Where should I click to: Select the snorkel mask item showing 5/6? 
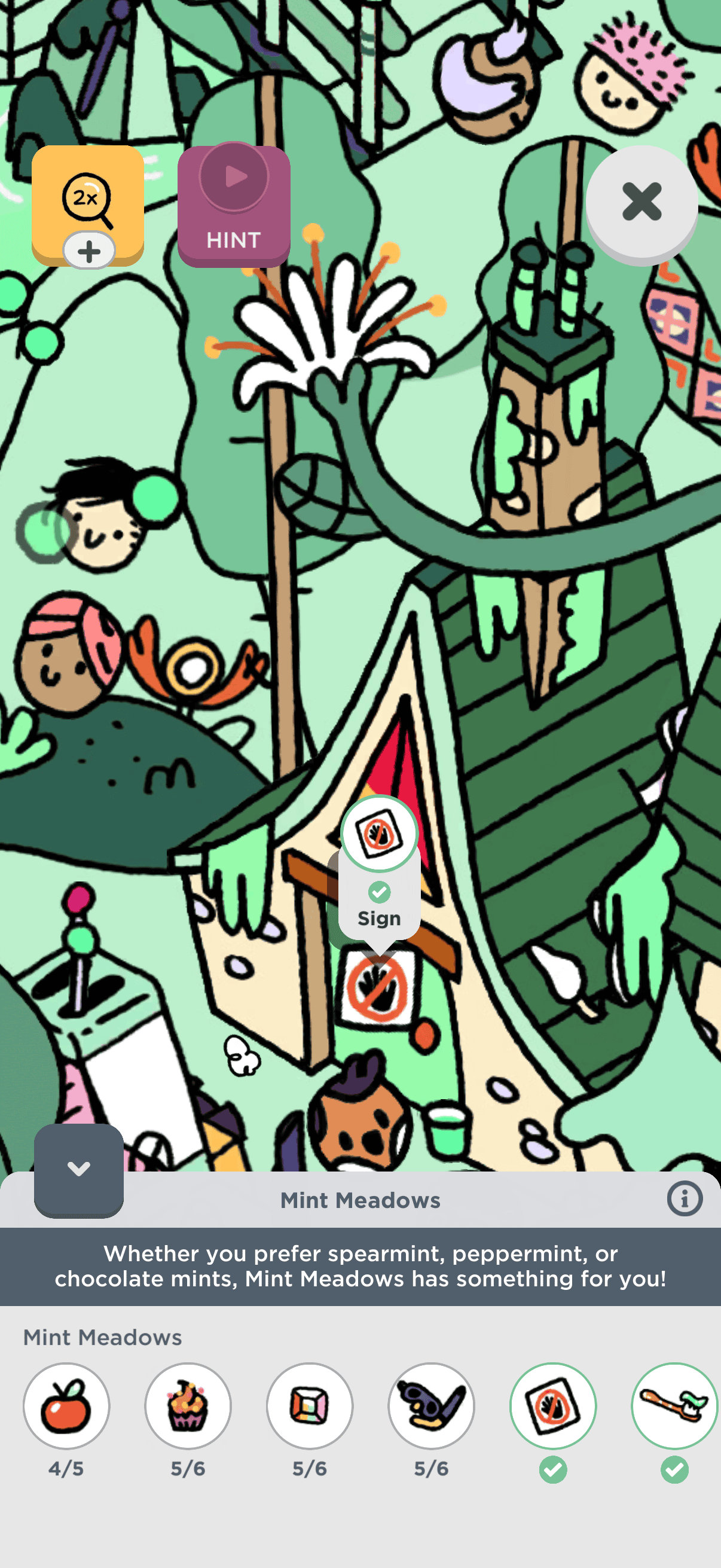point(432,1406)
